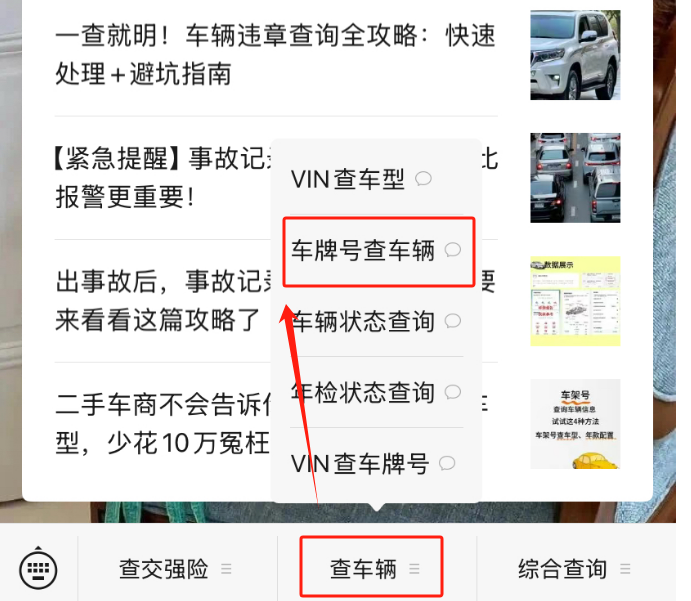Select VIN查车型 from popup menu
The image size is (691, 601).
(x=360, y=179)
